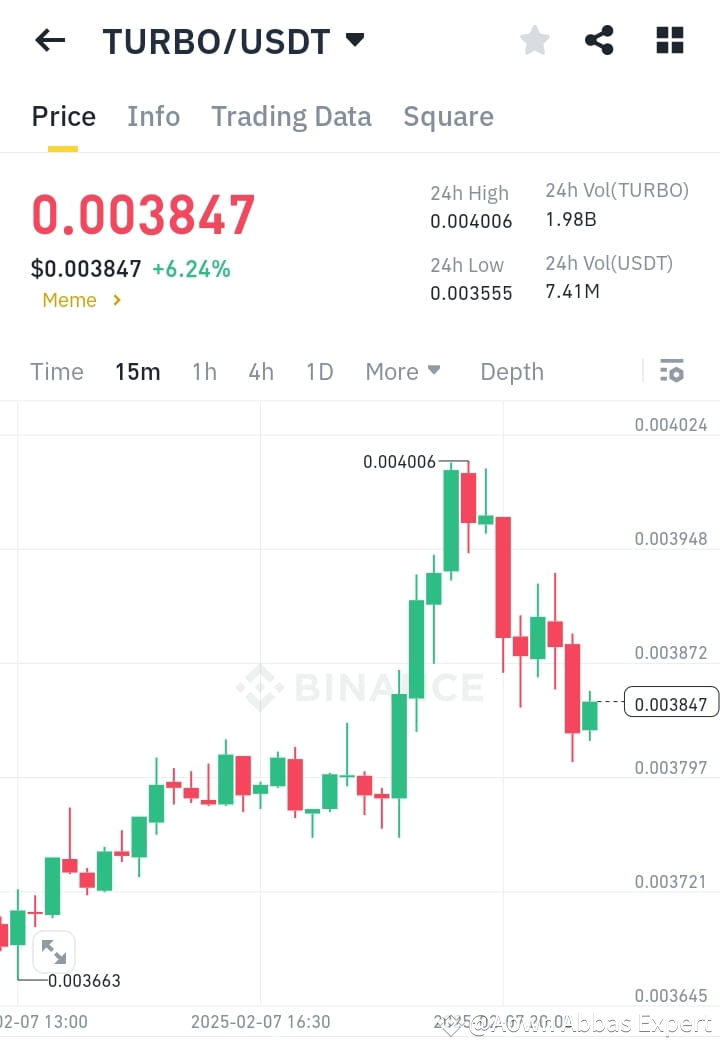Image resolution: width=720 pixels, height=1046 pixels.
Task: Open the Square tab
Action: pos(448,116)
